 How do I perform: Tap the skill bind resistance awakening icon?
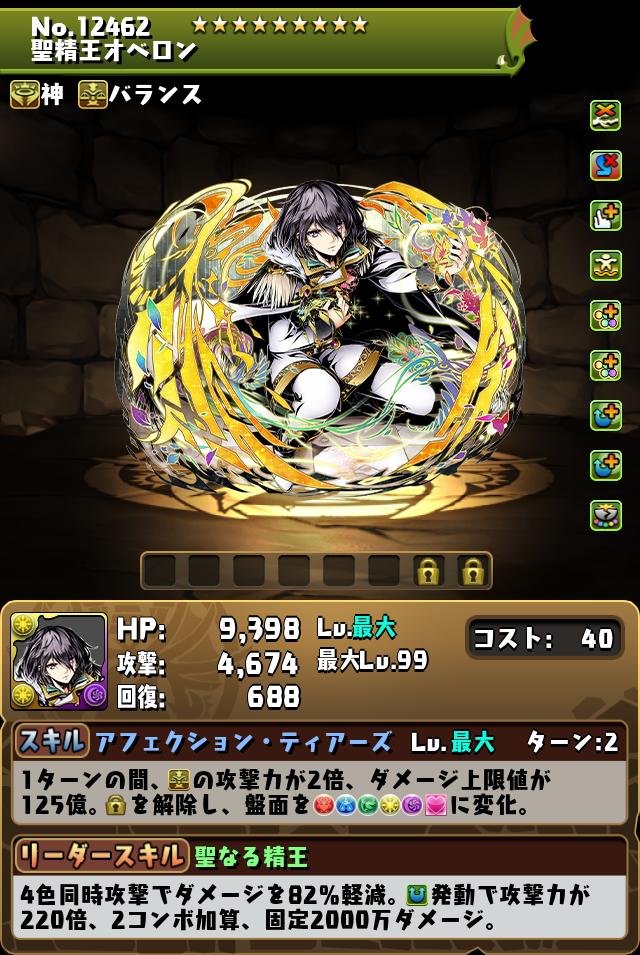pyautogui.click(x=606, y=164)
